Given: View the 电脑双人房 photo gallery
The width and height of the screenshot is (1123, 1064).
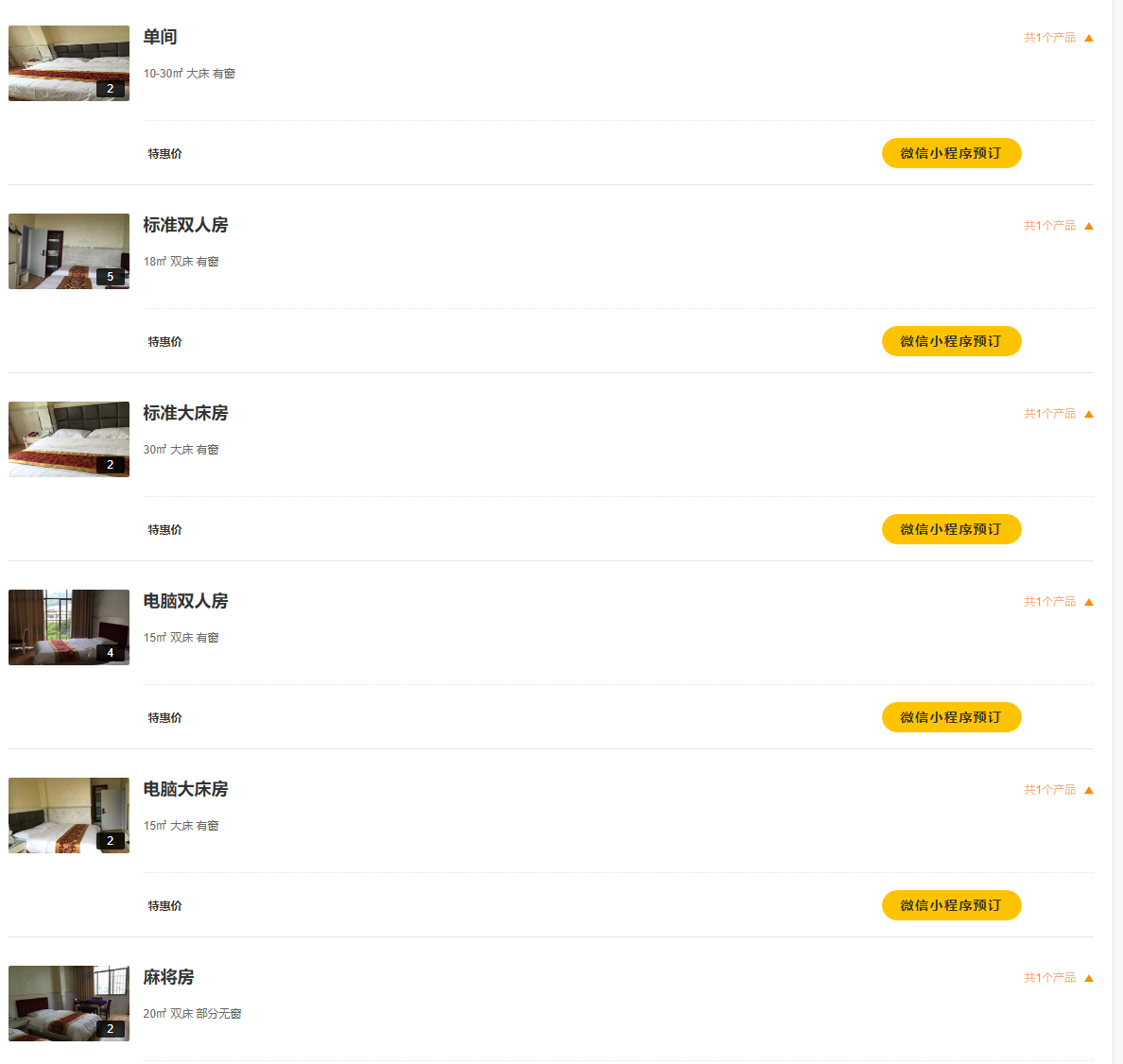Looking at the screenshot, I should pyautogui.click(x=69, y=627).
